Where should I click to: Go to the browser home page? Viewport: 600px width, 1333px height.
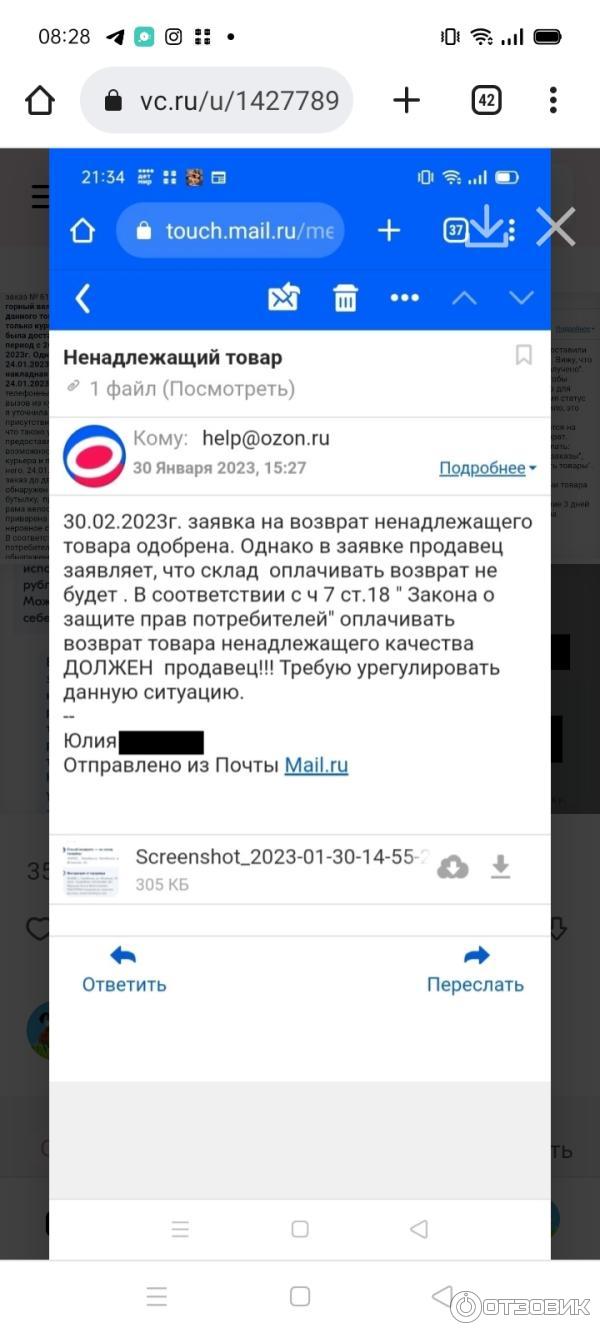[x=40, y=100]
